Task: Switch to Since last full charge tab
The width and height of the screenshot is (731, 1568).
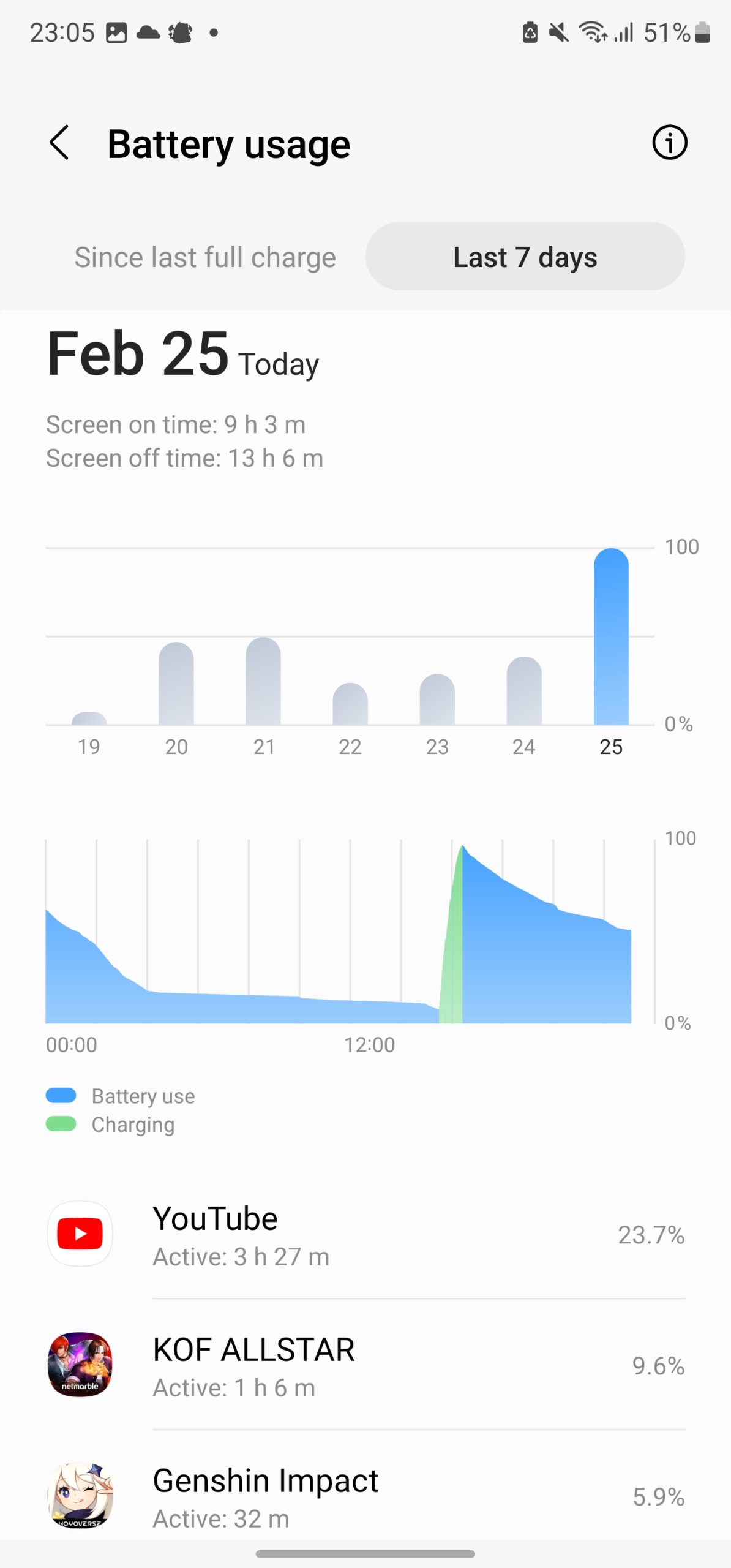Action: click(205, 257)
